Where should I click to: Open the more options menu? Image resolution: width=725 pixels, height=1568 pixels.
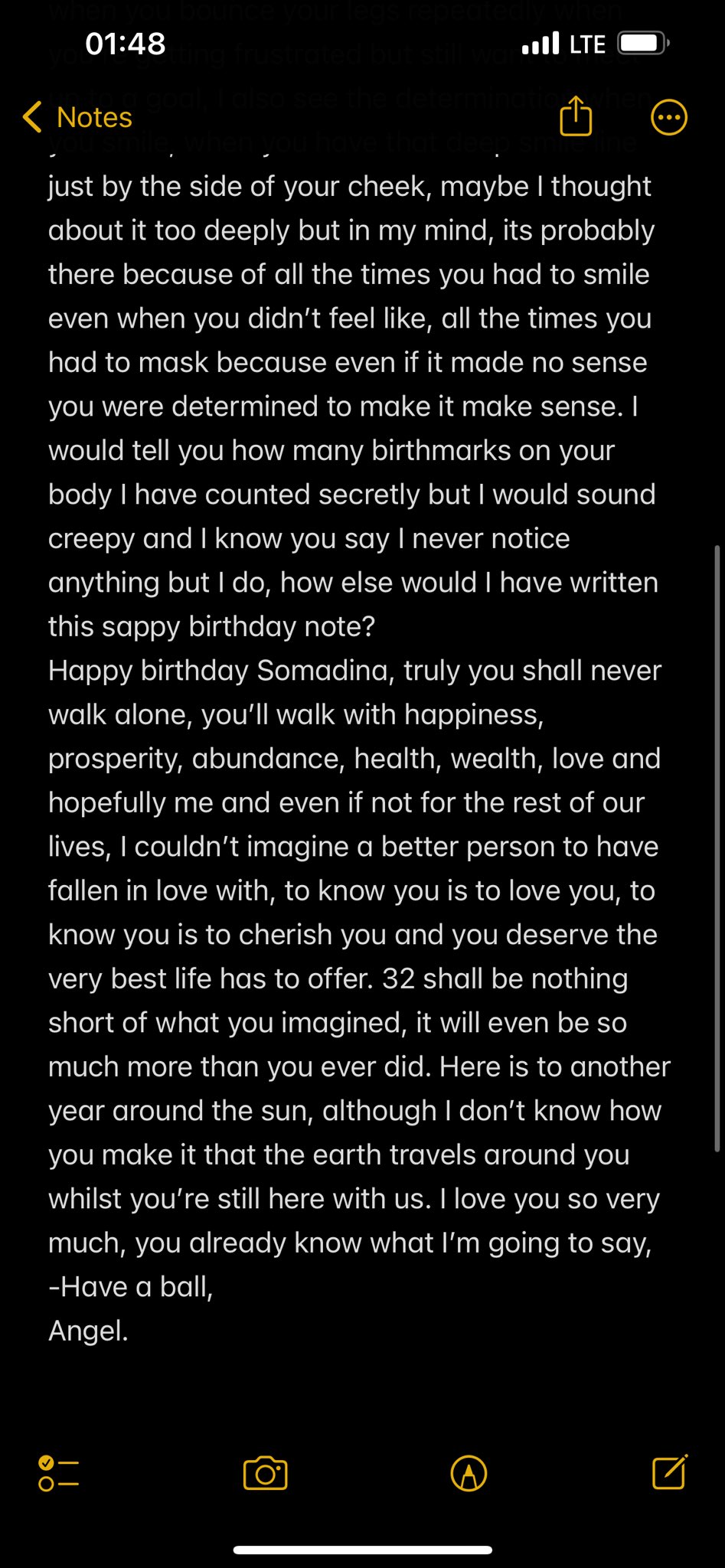[x=668, y=118]
